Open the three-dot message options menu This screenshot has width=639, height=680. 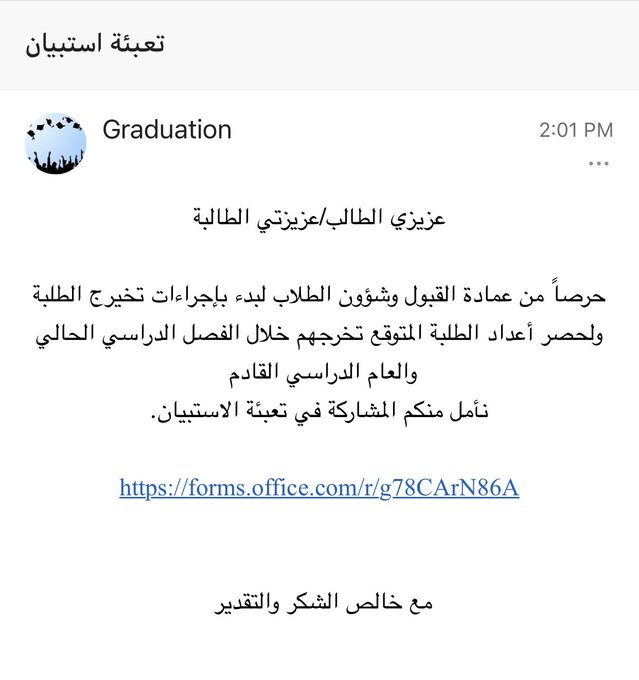(x=600, y=163)
